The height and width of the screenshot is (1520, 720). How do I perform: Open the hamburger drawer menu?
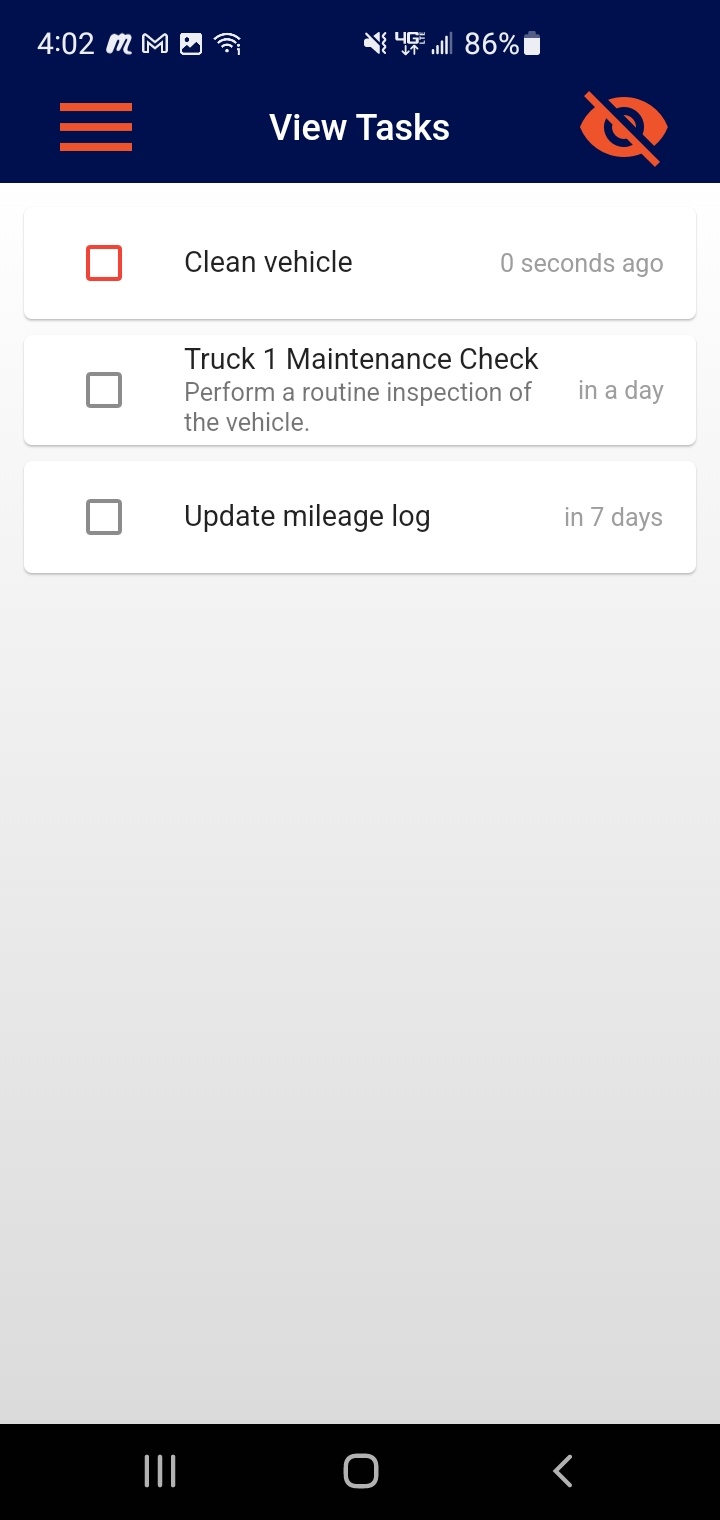click(x=96, y=127)
